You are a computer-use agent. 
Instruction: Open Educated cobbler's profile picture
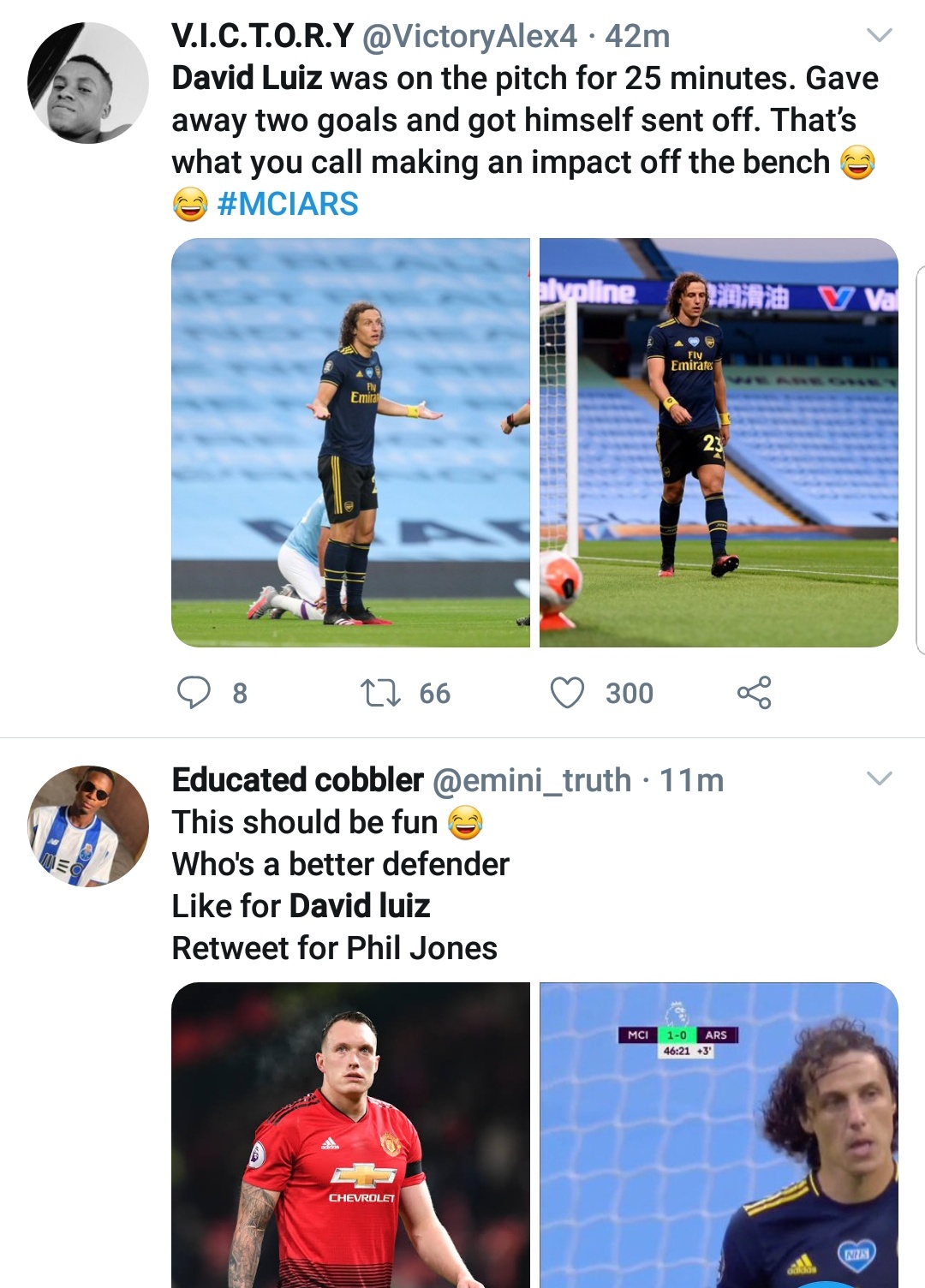pos(87,826)
